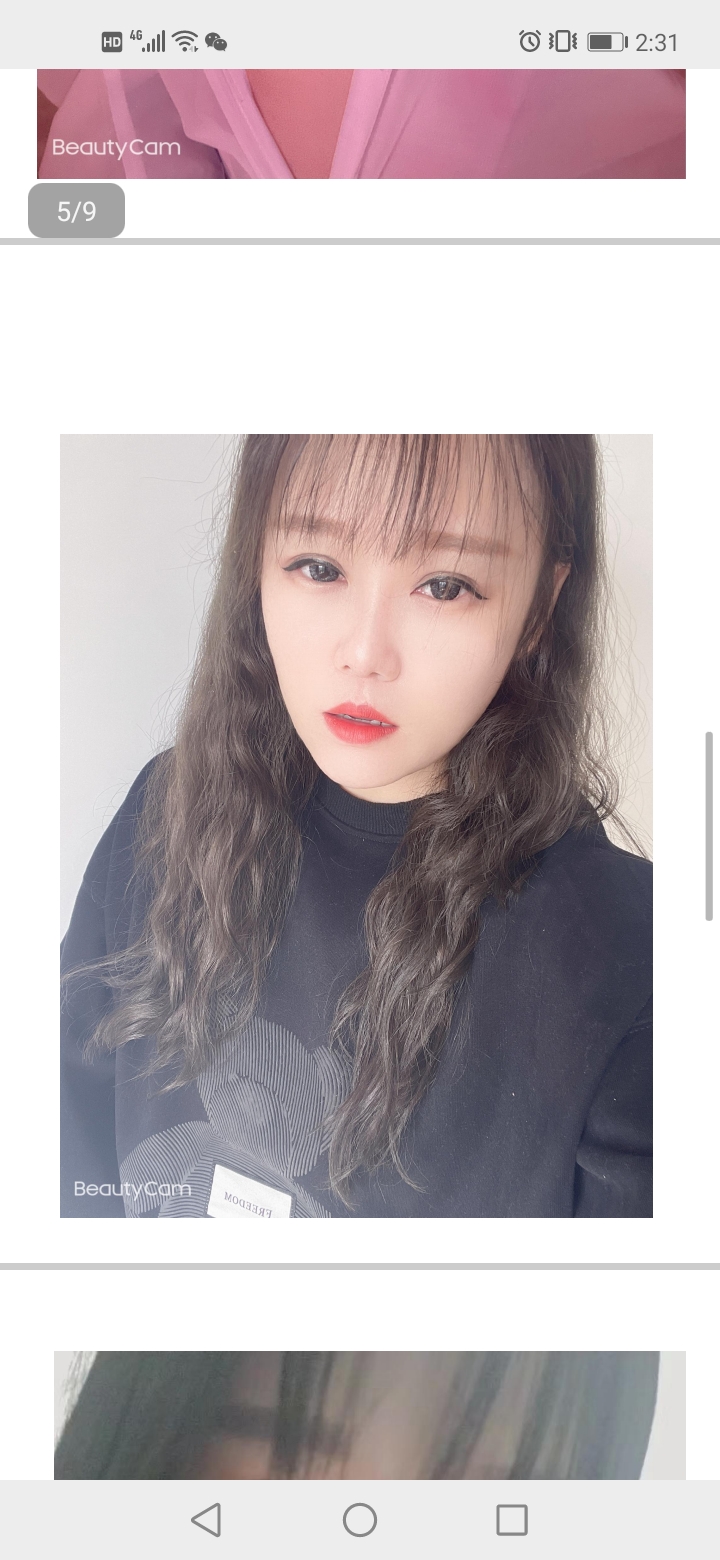
Task: Tap the Home circle button
Action: point(359,1519)
